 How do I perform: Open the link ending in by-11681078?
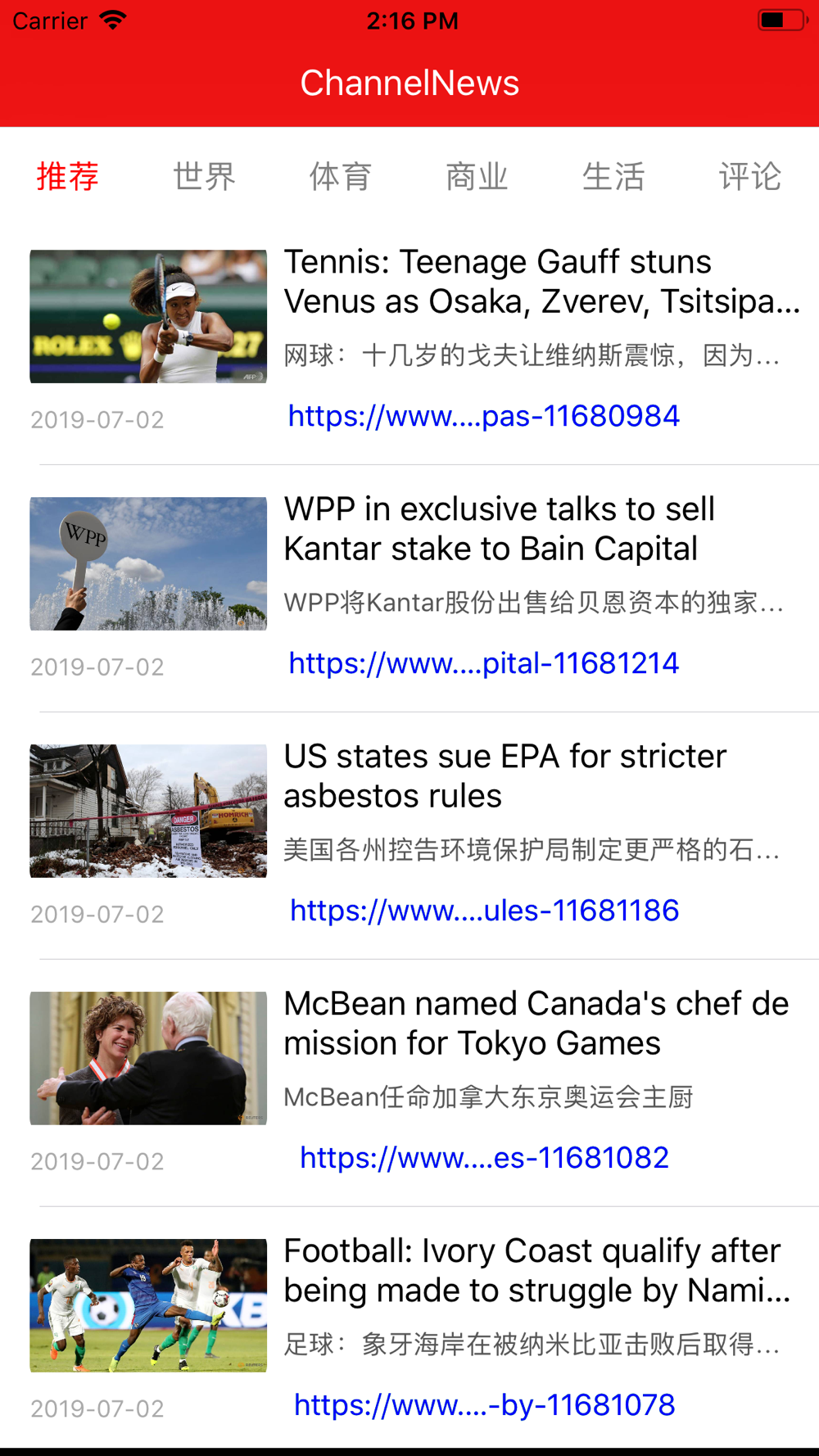(484, 1405)
